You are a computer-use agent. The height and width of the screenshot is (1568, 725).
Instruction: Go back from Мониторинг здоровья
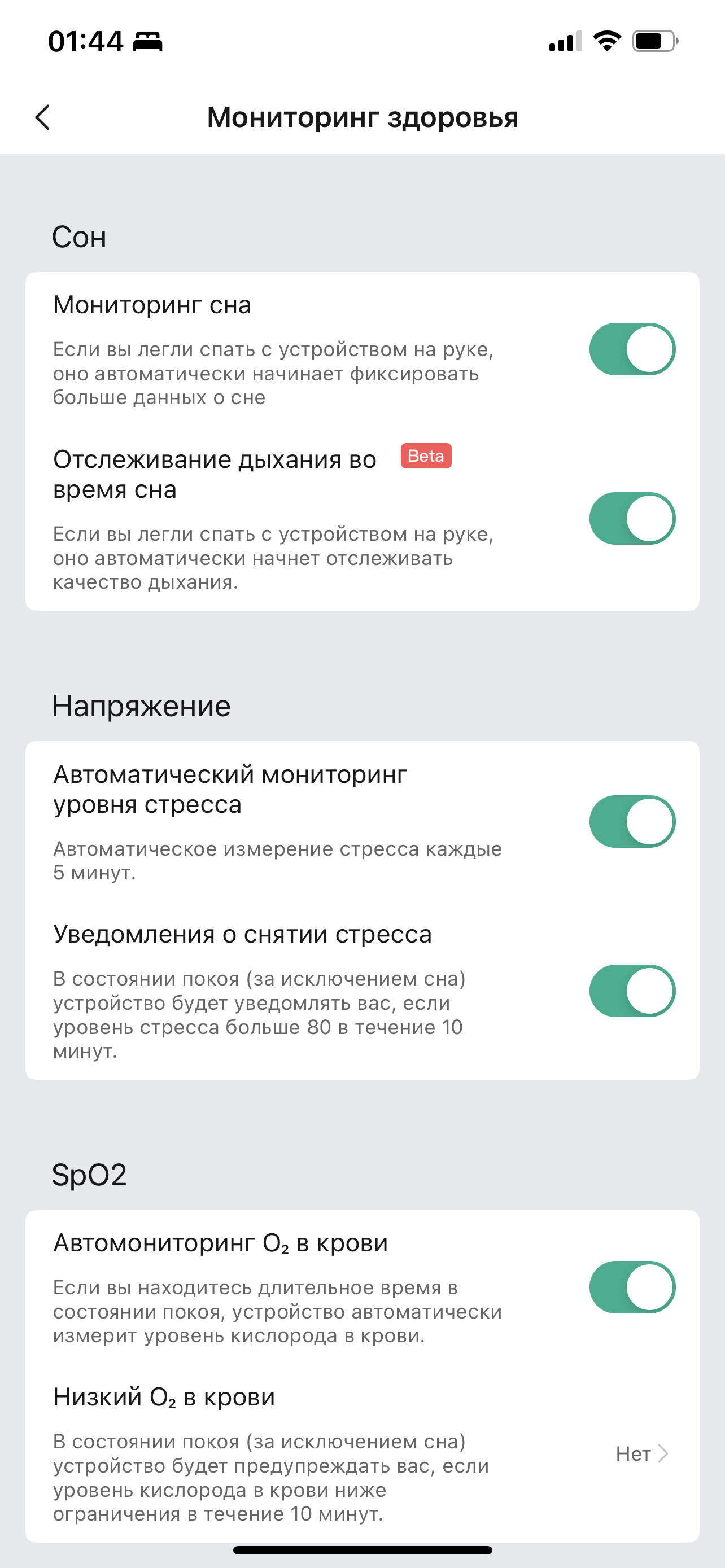(42, 117)
